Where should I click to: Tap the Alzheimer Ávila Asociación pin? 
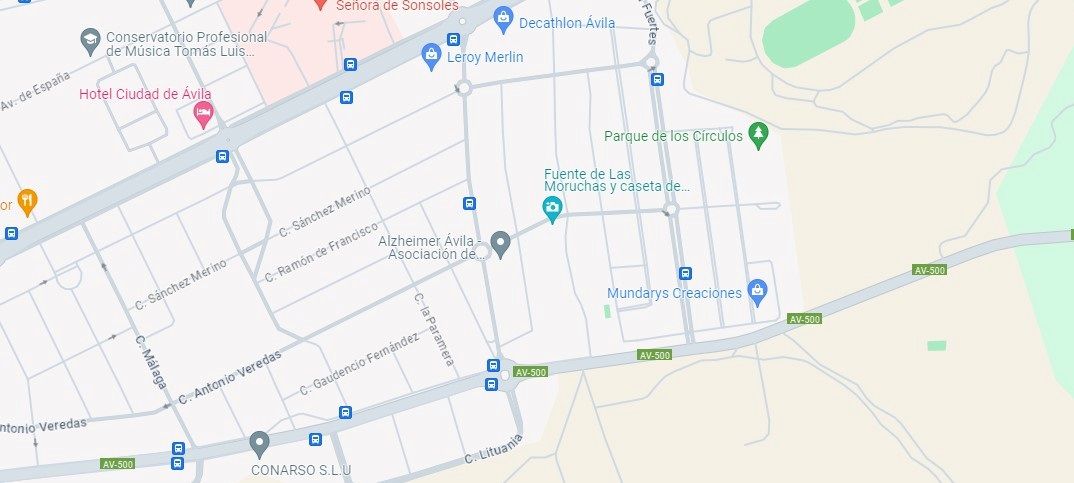[501, 242]
